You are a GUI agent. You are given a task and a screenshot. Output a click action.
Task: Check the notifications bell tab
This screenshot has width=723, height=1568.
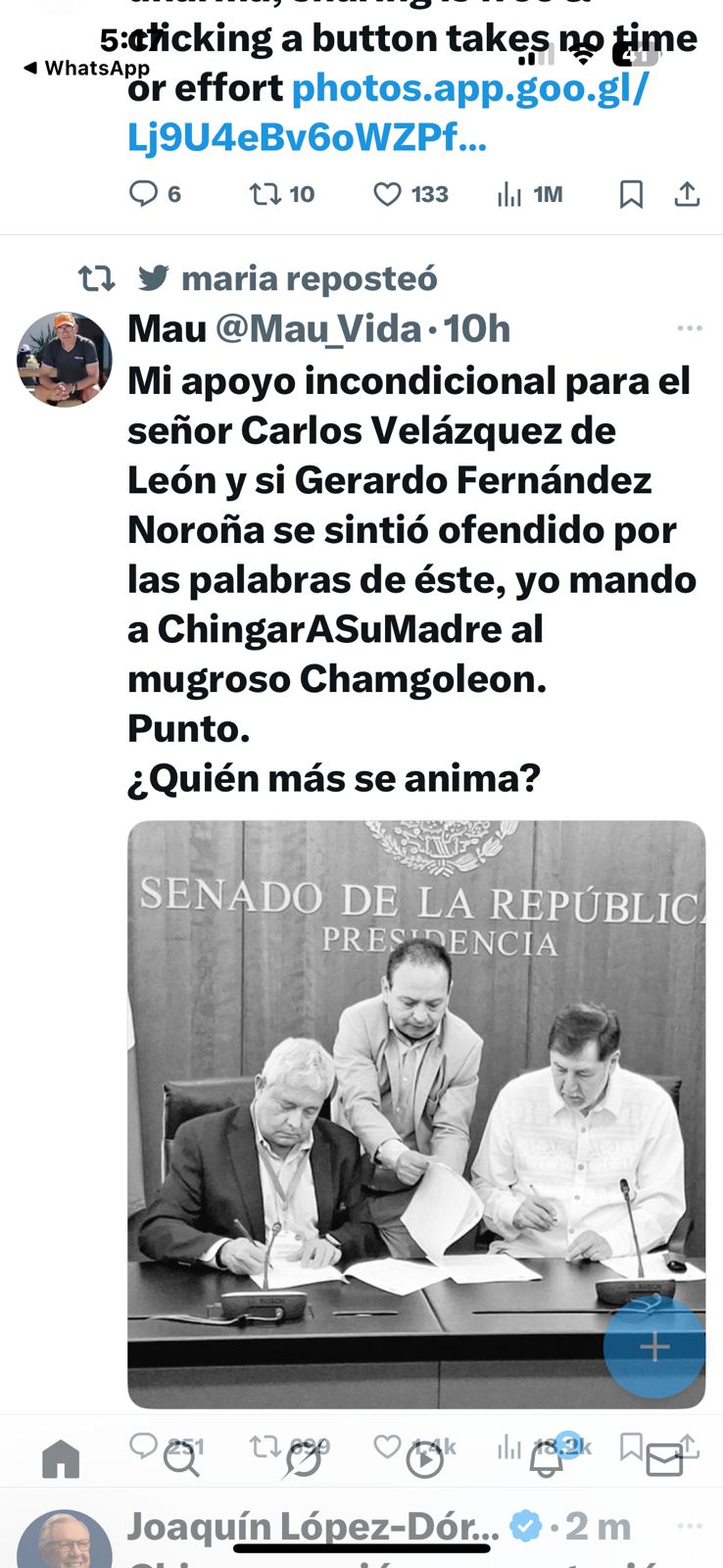[x=546, y=1460]
